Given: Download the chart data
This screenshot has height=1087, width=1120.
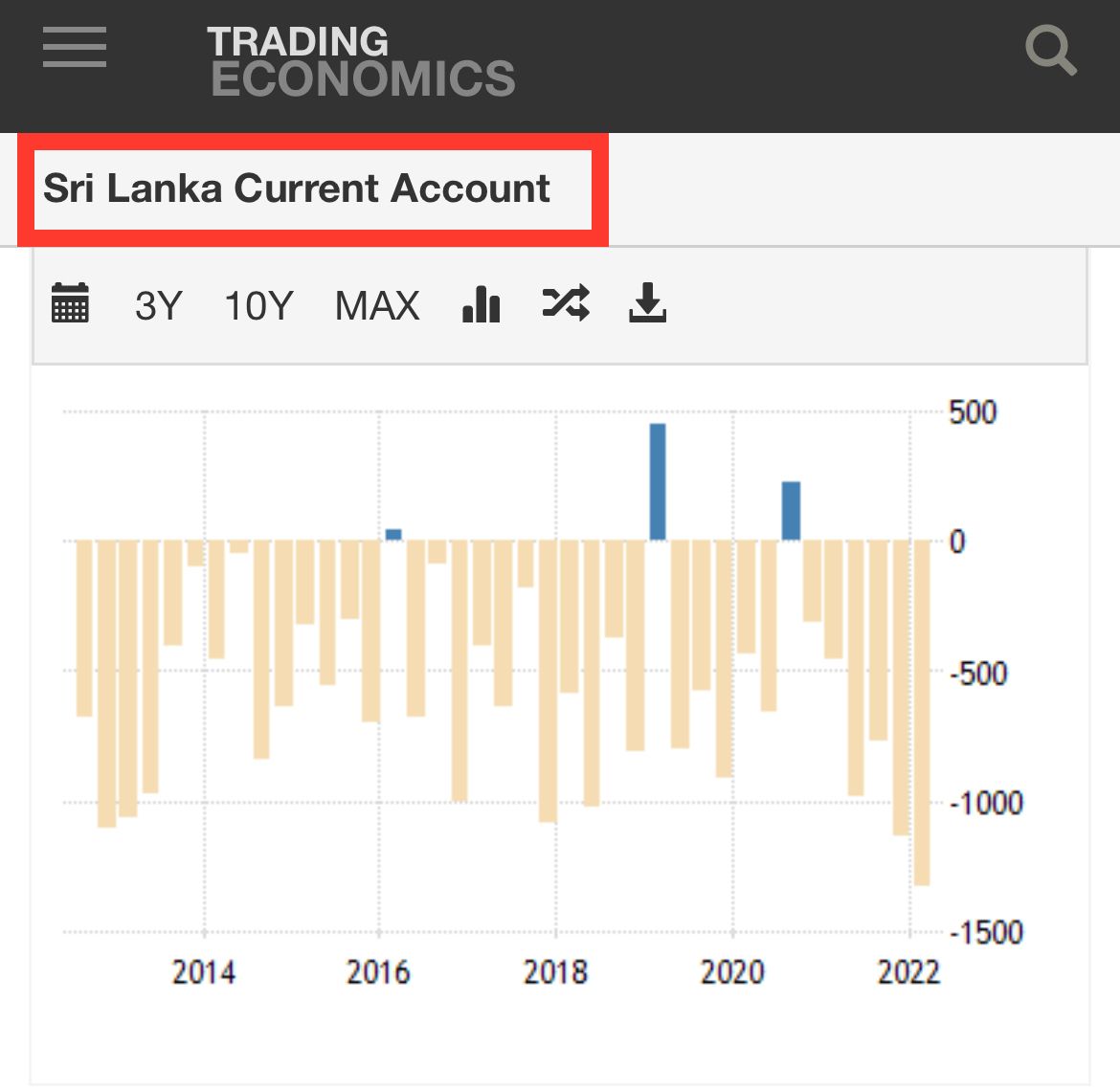Looking at the screenshot, I should click(647, 302).
